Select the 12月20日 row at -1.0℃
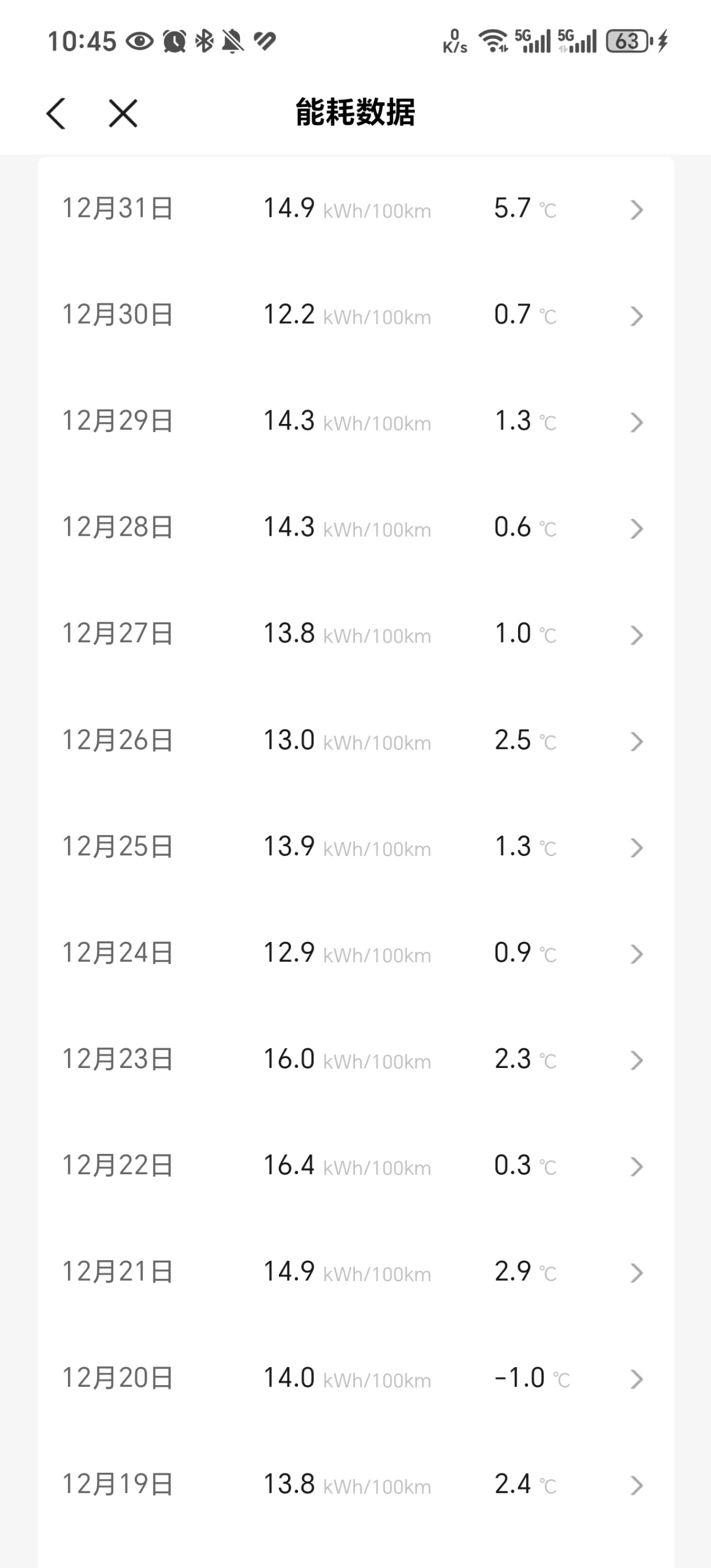Viewport: 711px width, 1568px height. pos(355,1378)
